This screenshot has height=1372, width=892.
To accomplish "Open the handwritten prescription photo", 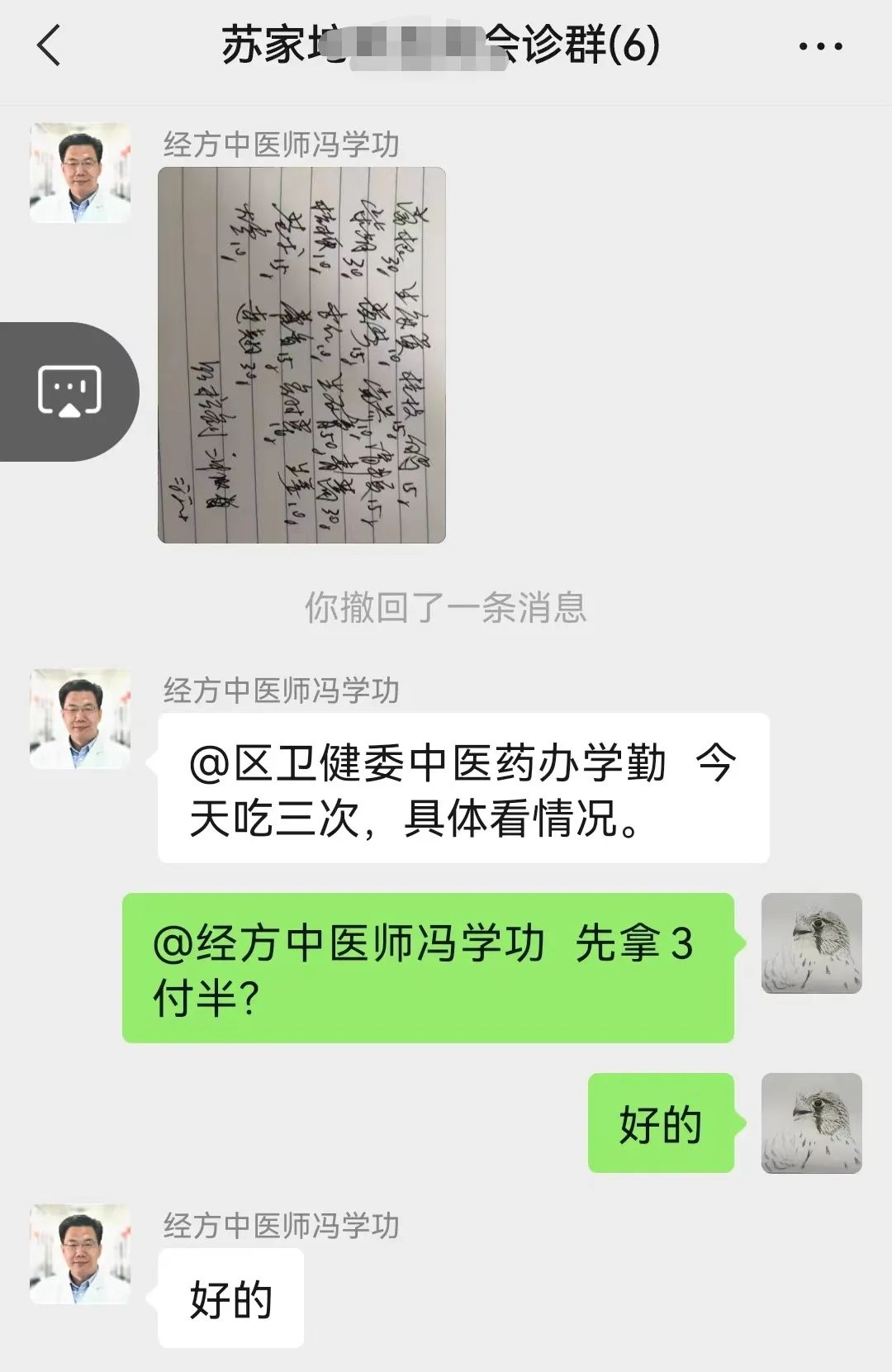I will (x=301, y=355).
